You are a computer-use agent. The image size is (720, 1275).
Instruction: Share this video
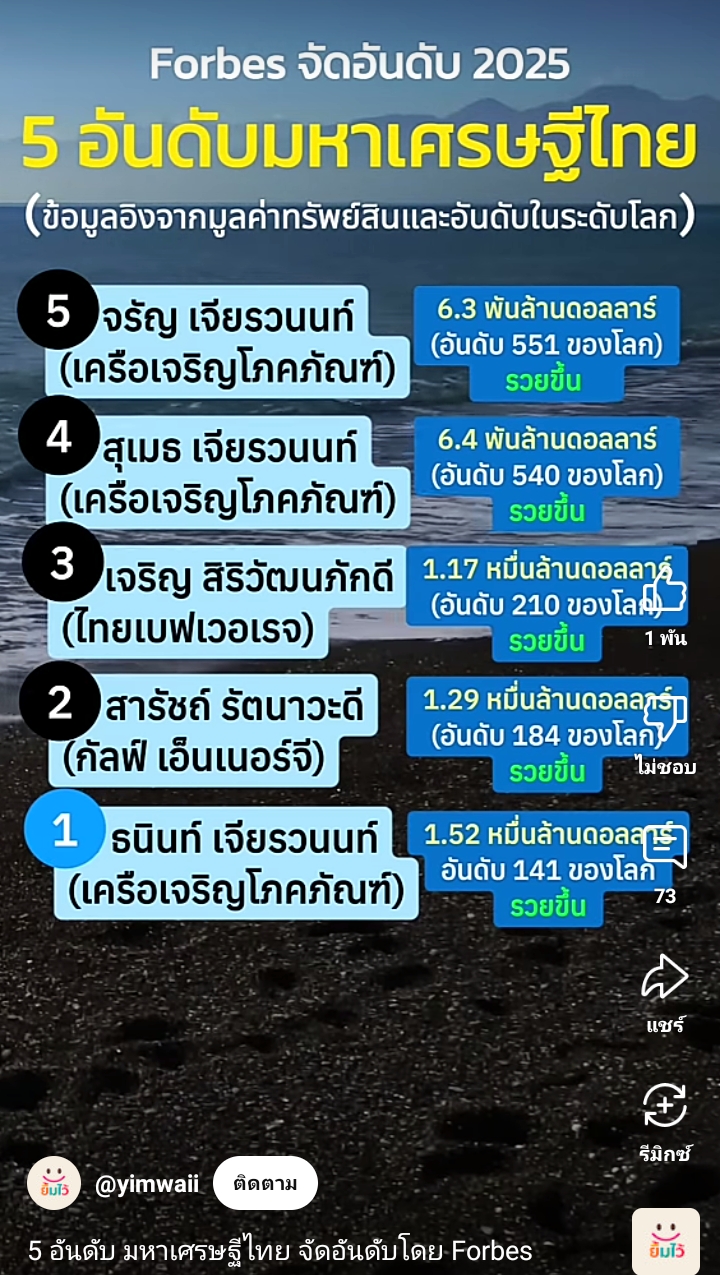pos(665,977)
